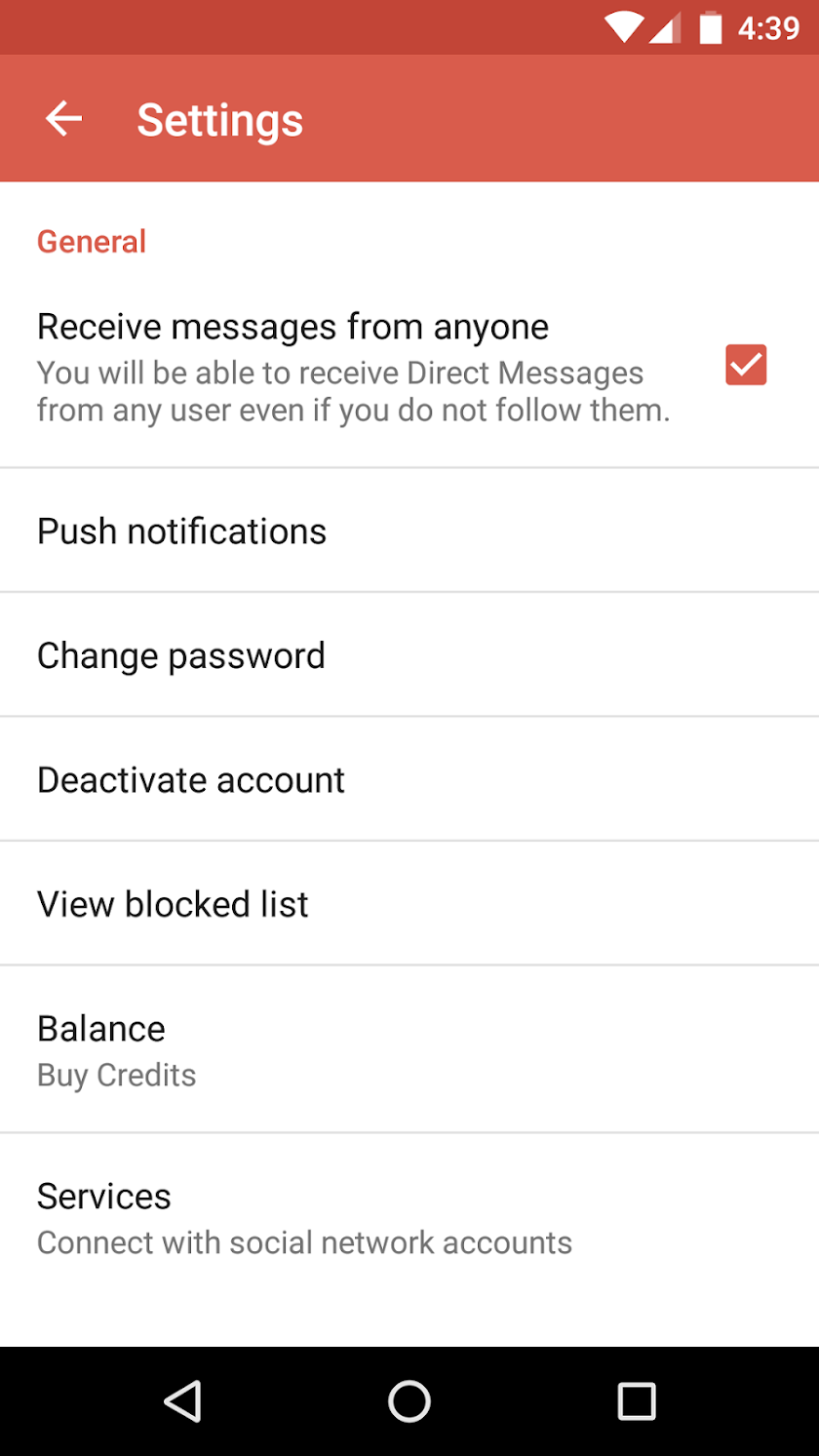The height and width of the screenshot is (1456, 819).
Task: View blocked list of users
Action: 409,904
